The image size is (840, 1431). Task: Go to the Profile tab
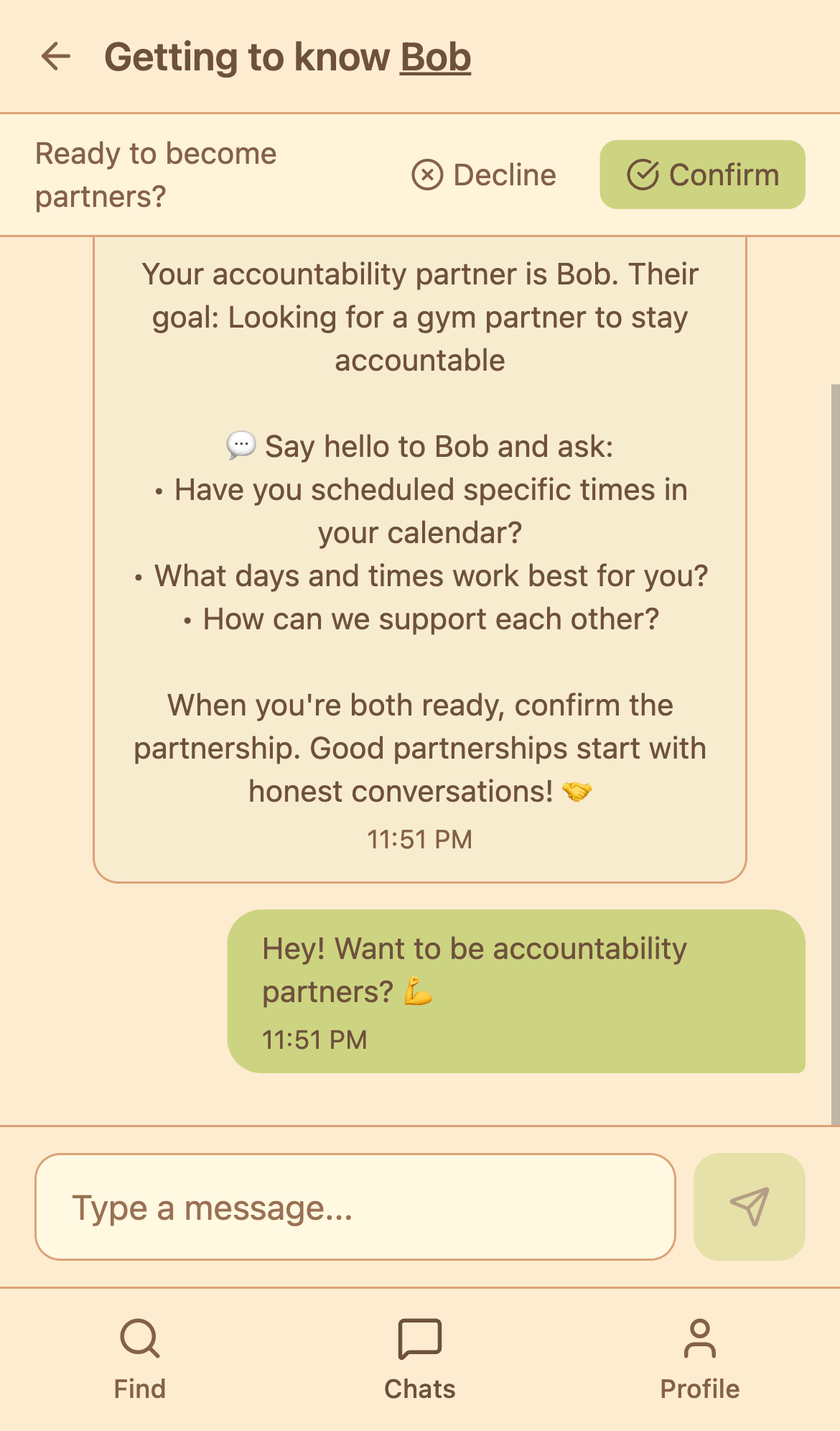(x=699, y=1359)
